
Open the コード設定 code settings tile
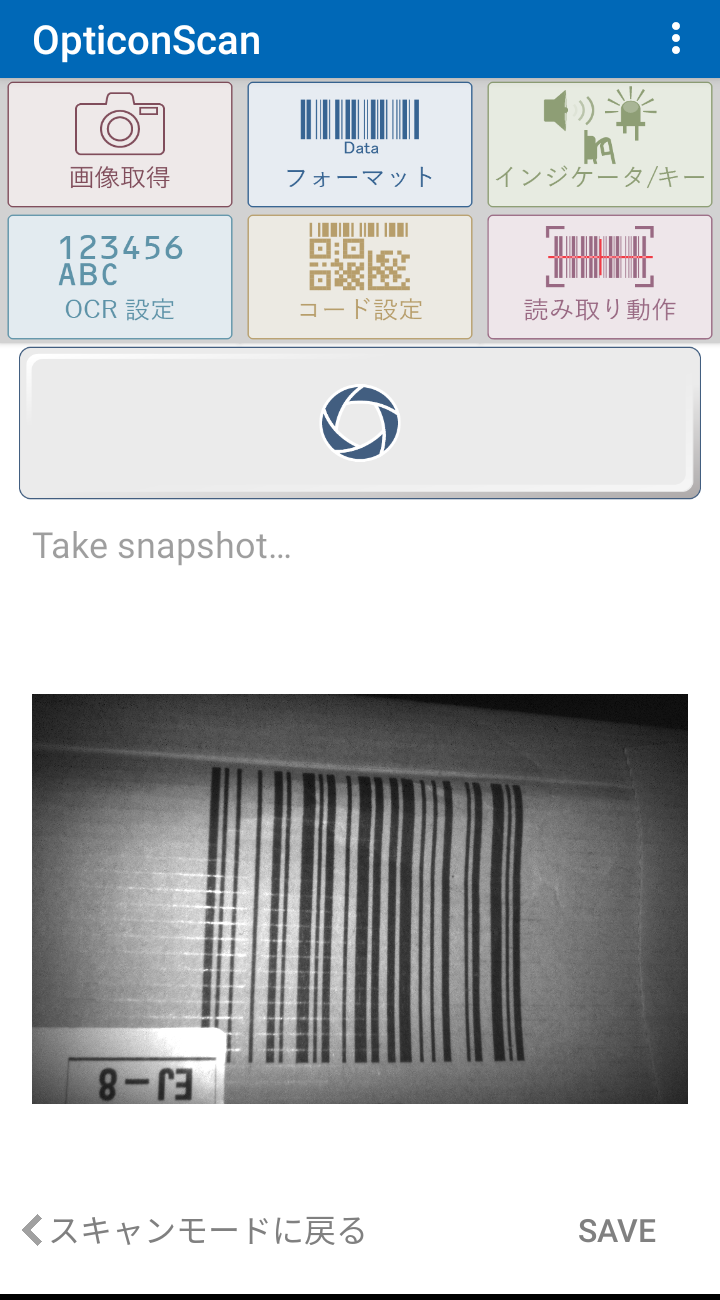(360, 277)
